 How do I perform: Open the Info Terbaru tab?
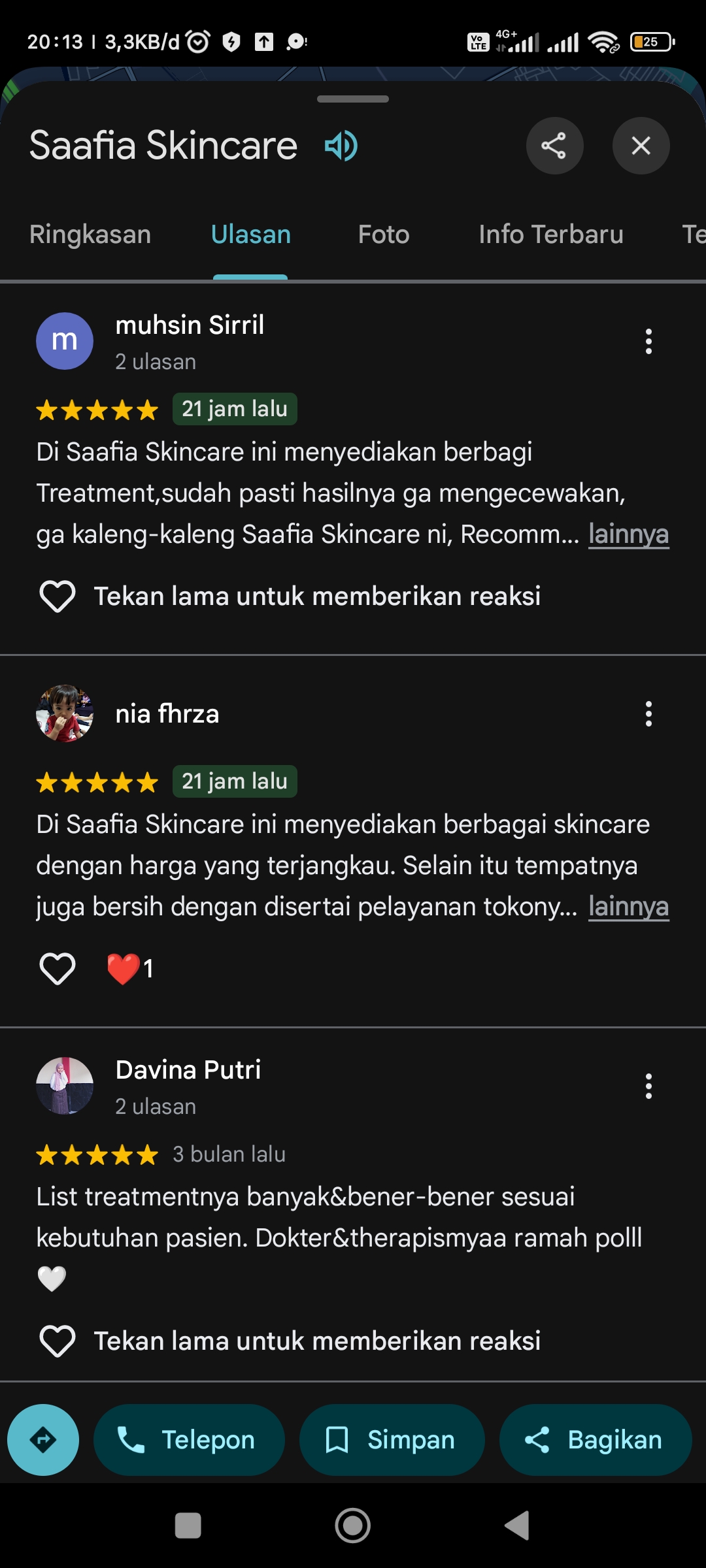[x=550, y=234]
